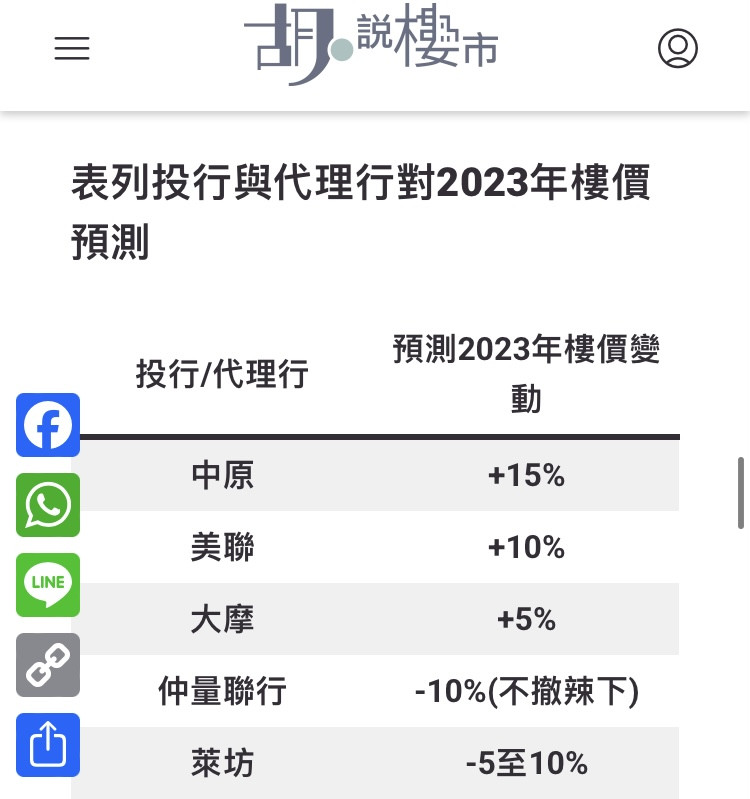Share this article on Facebook

point(48,425)
